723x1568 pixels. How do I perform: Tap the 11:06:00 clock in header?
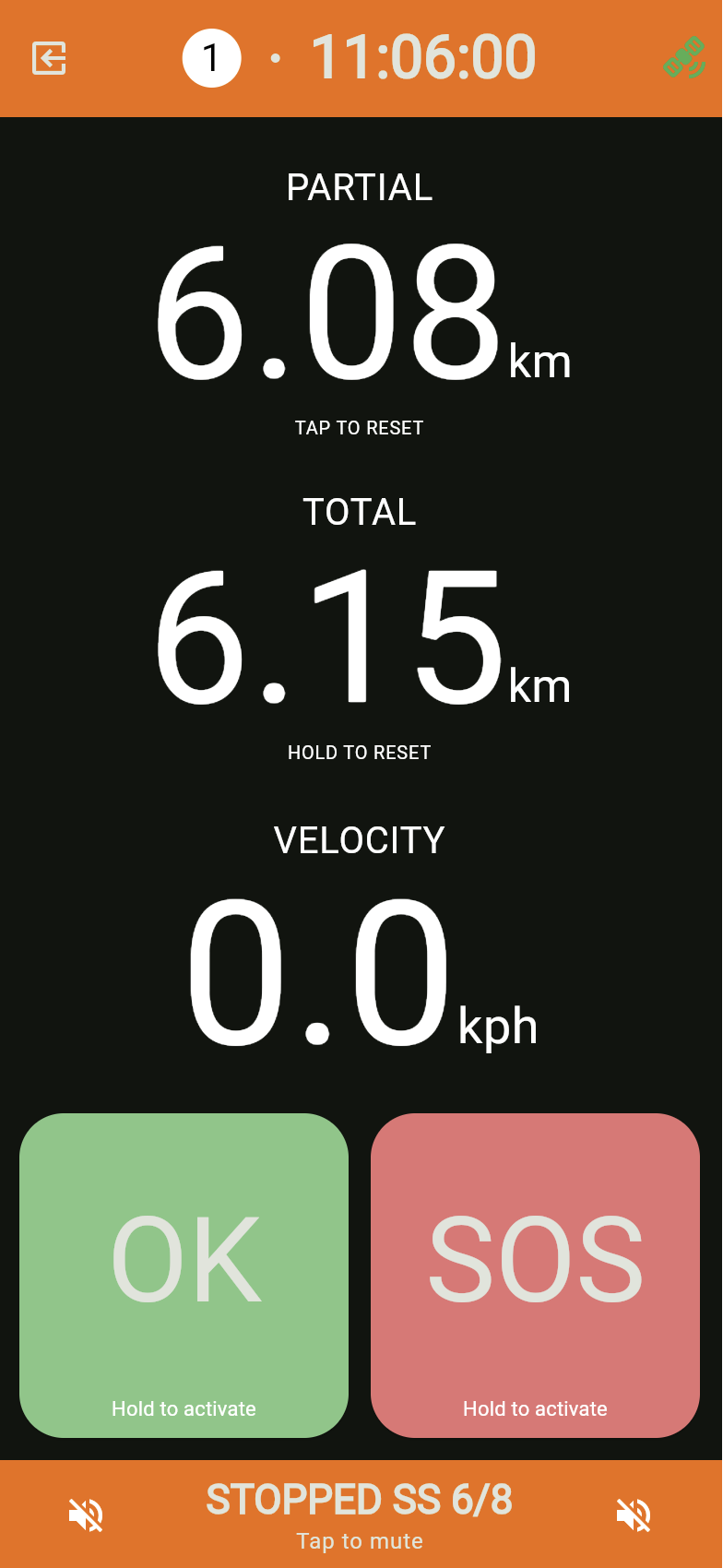click(x=423, y=56)
